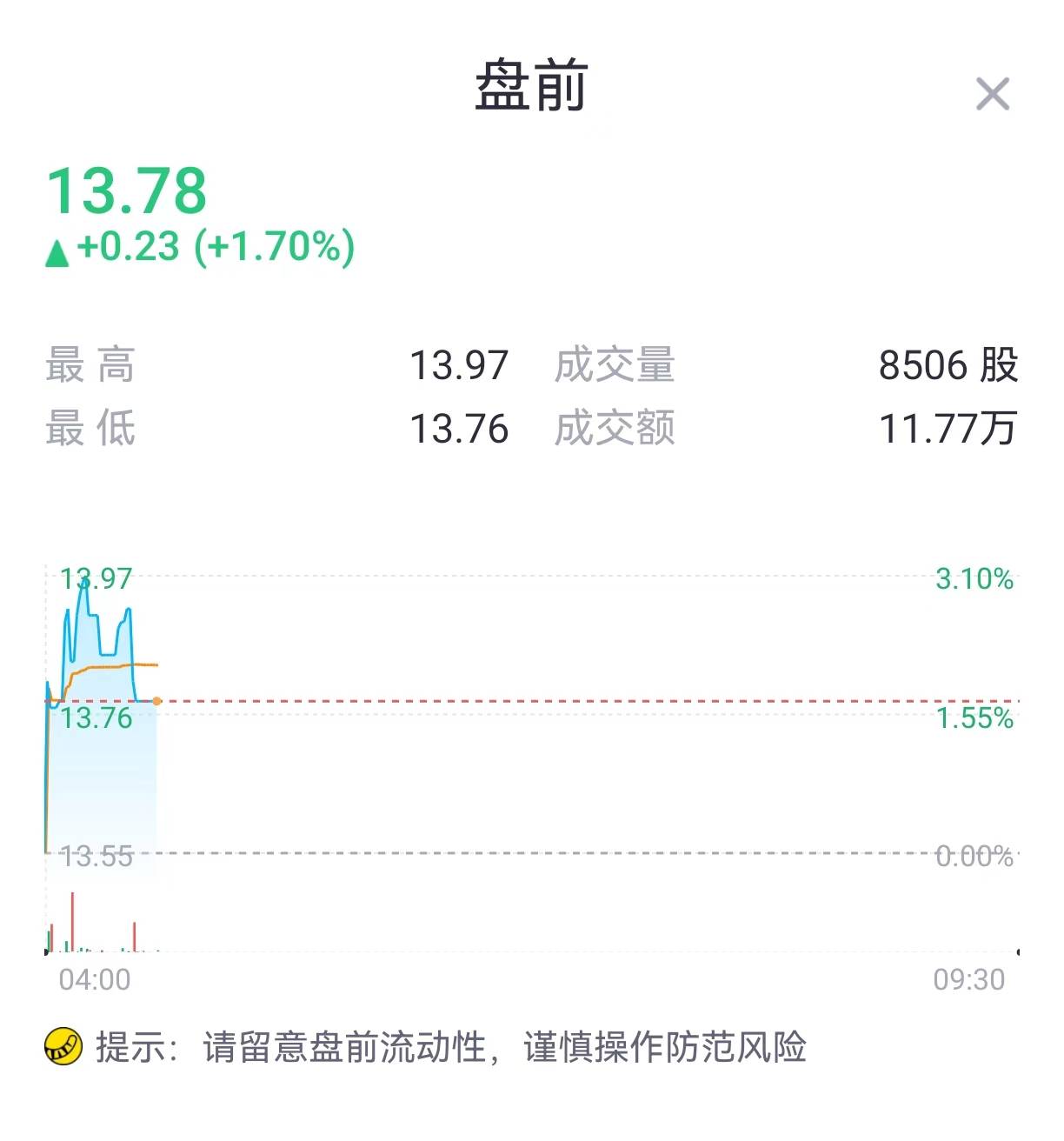Click the red dashed price line
The width and height of the screenshot is (1064, 1141).
(x=522, y=699)
